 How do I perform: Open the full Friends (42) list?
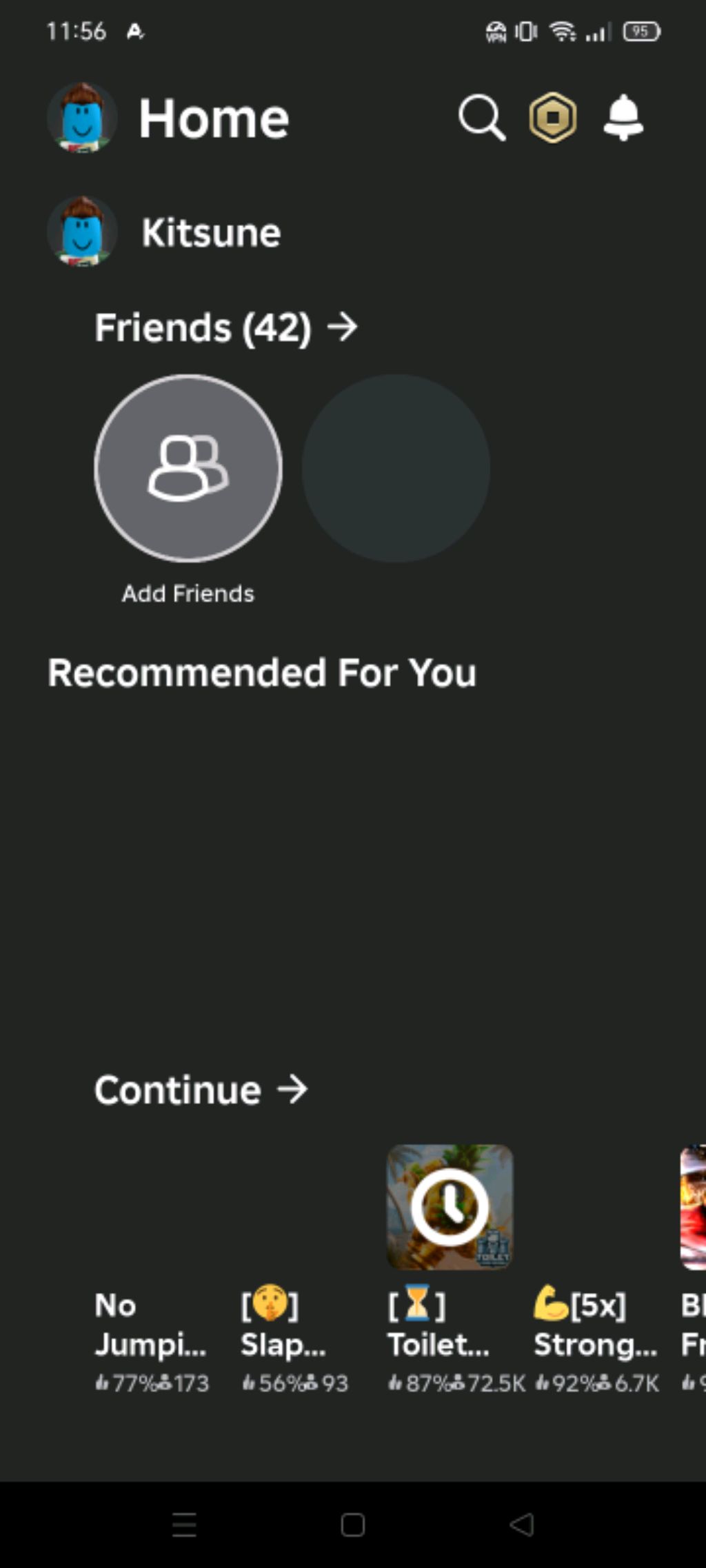point(226,327)
